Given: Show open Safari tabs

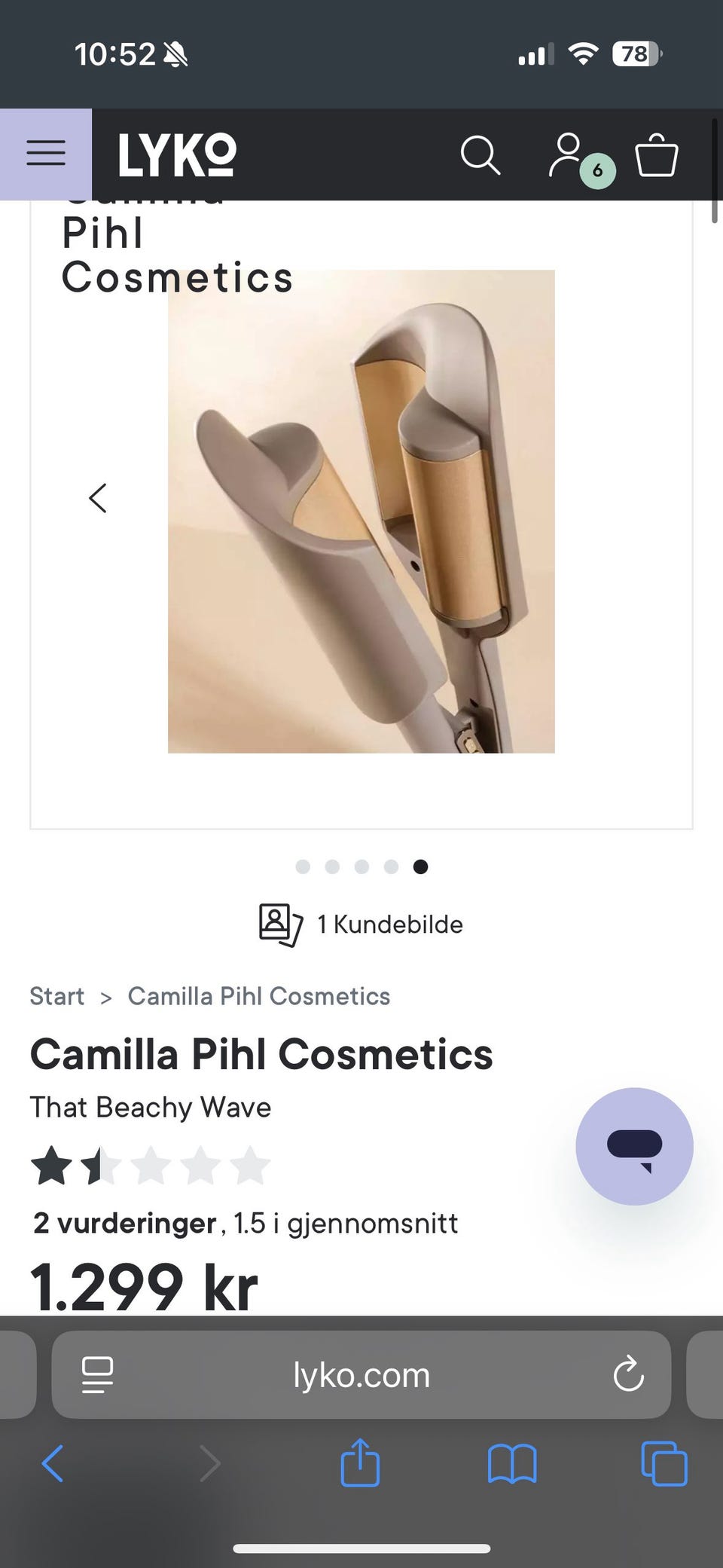Looking at the screenshot, I should (x=664, y=1464).
